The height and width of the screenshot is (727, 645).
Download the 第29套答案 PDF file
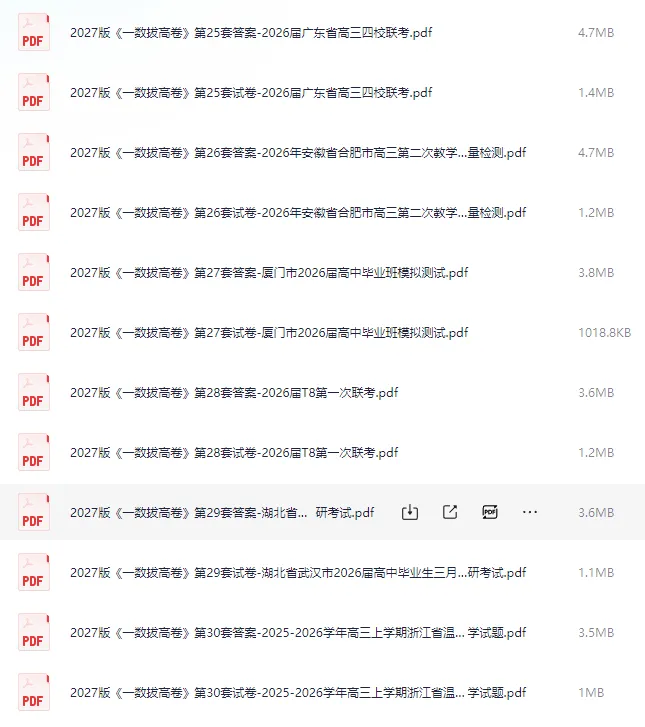pyautogui.click(x=409, y=512)
